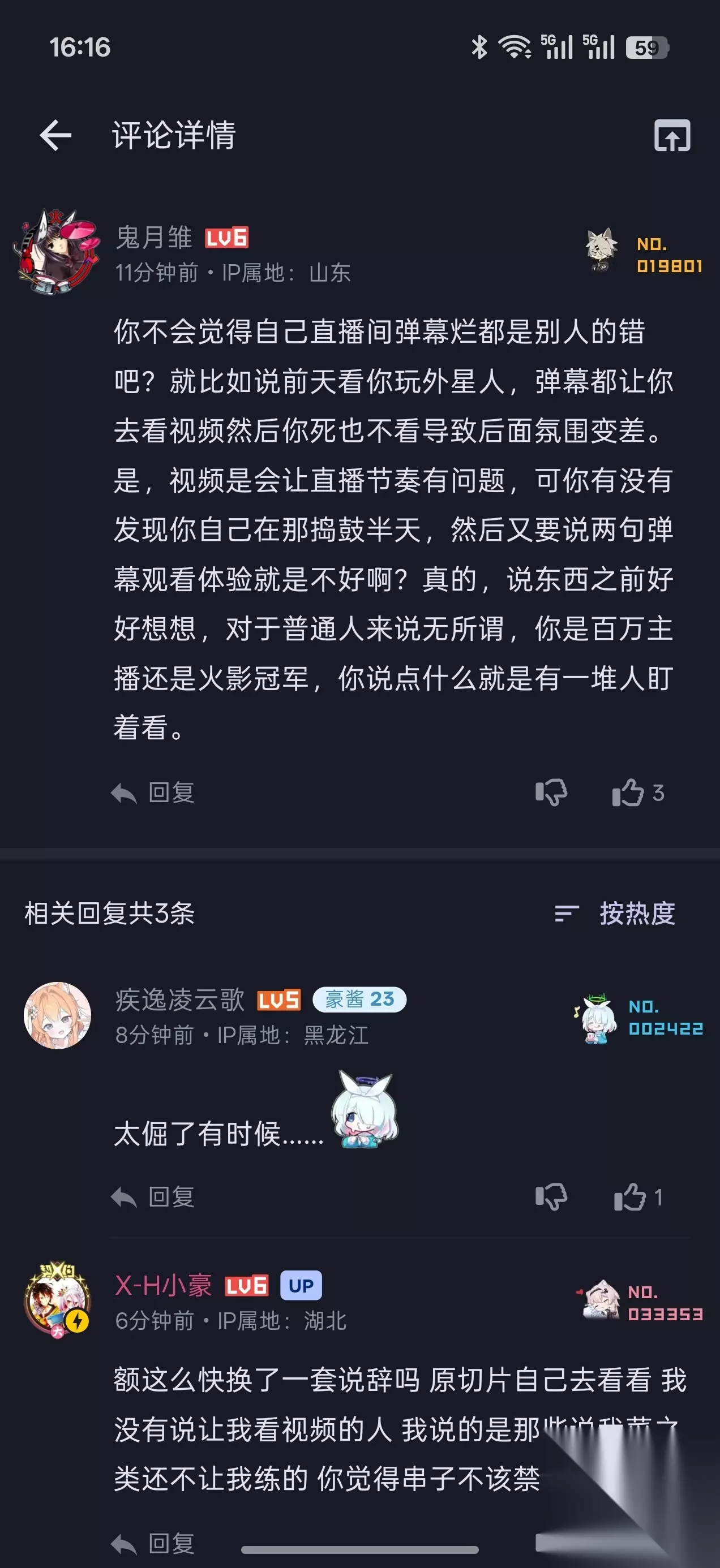Go back from comment details
720x1568 pixels.
(55, 135)
